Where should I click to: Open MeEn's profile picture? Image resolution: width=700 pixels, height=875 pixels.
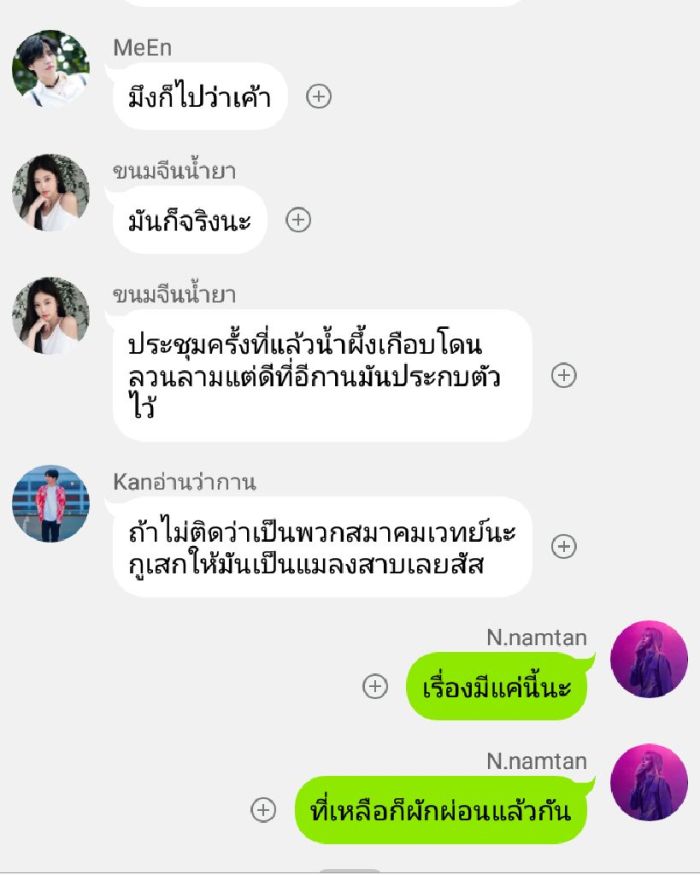(50, 69)
